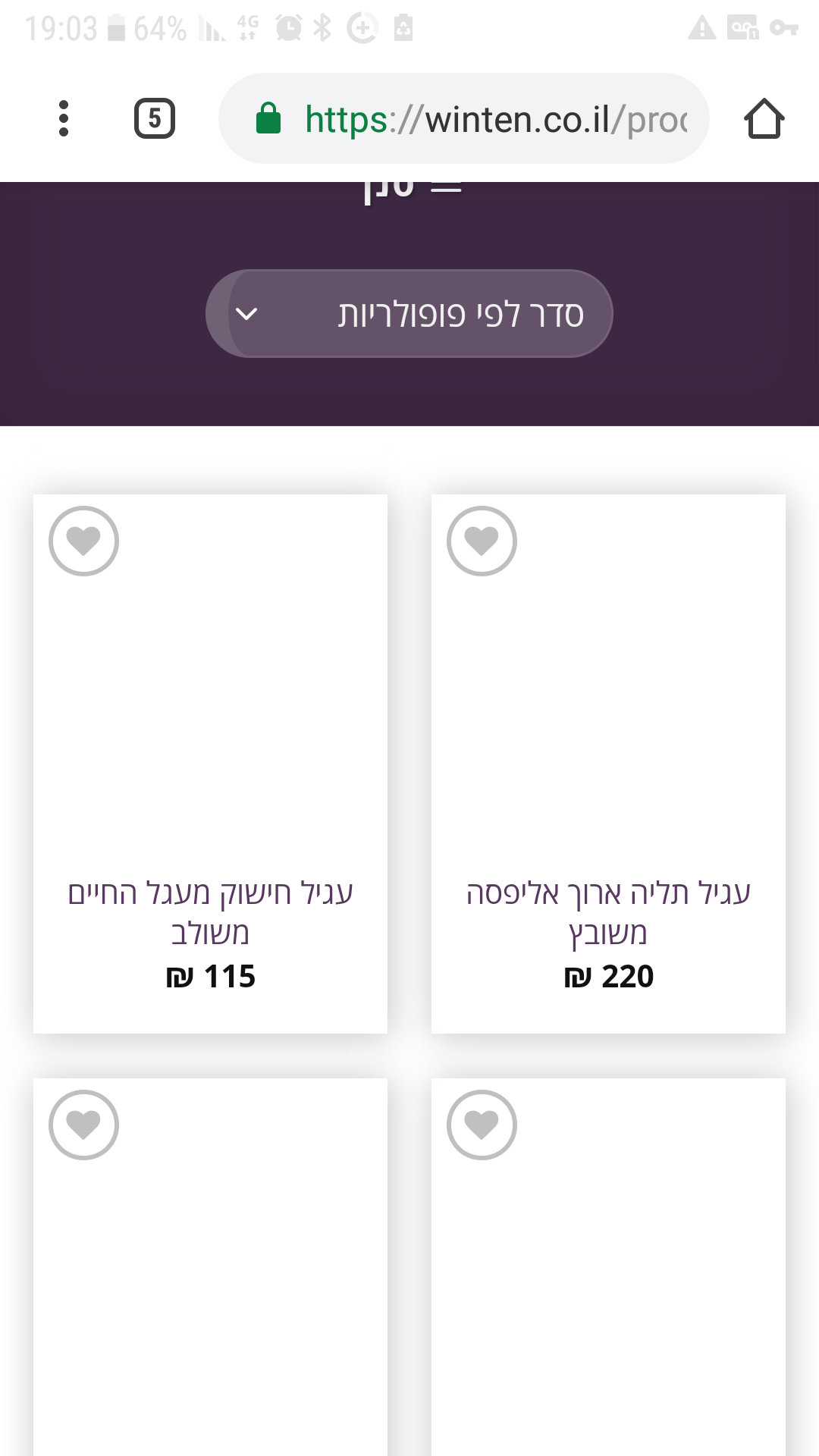Open the tab switcher showing 5 tabs
Screen dimensions: 819x1456
tap(155, 118)
